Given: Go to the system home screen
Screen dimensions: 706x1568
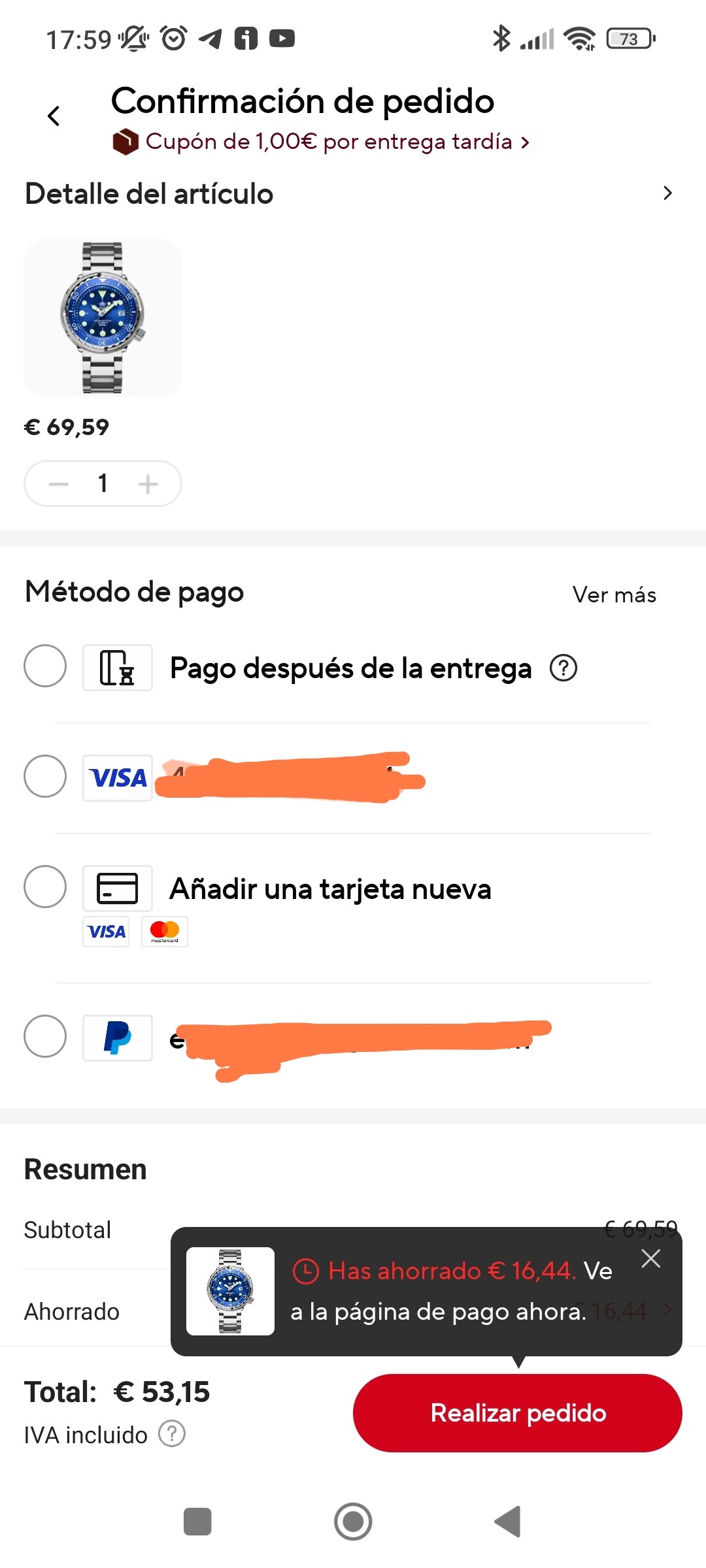Looking at the screenshot, I should [x=353, y=1522].
